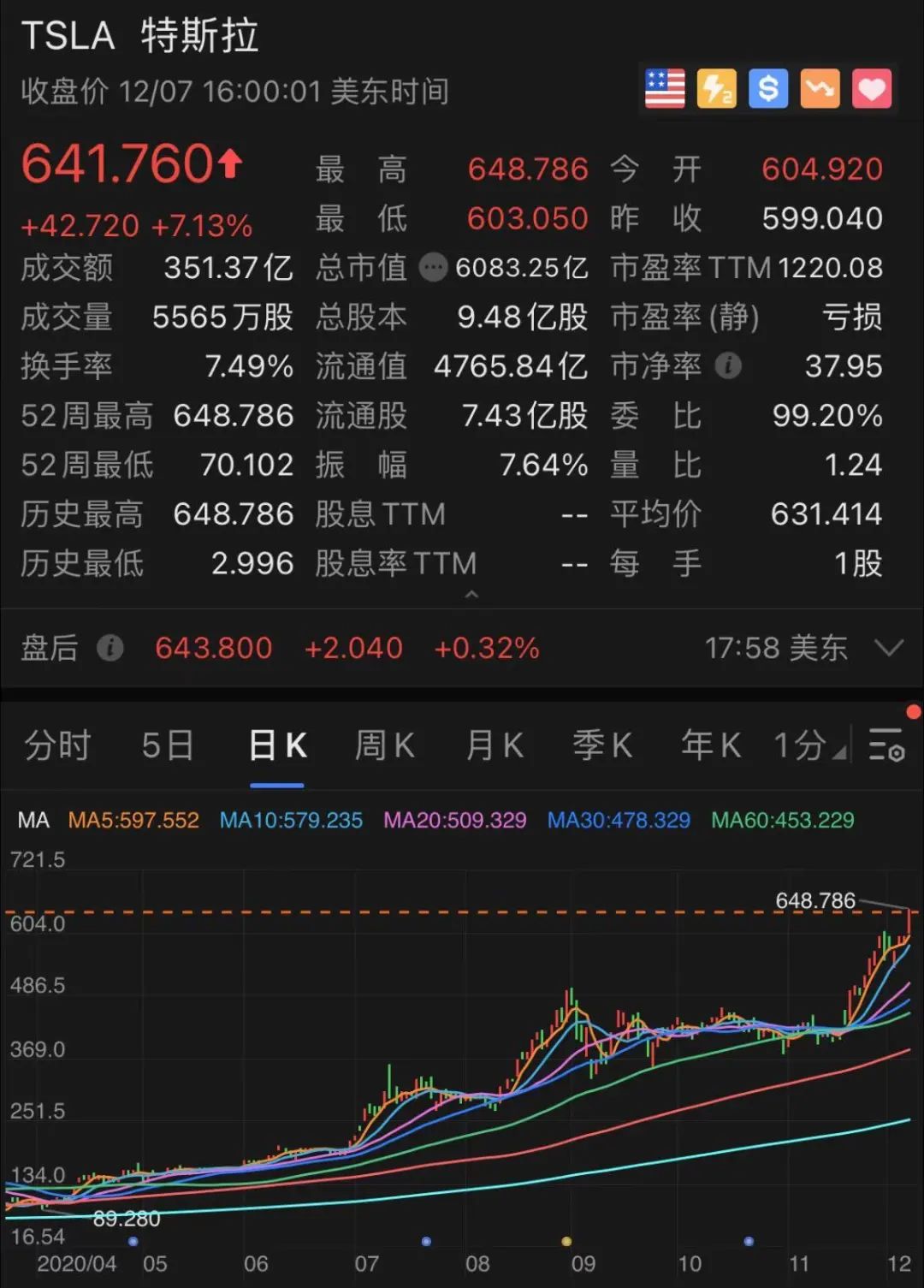Click the after-hours price 643.800
This screenshot has width=924, height=1288.
pyautogui.click(x=215, y=649)
